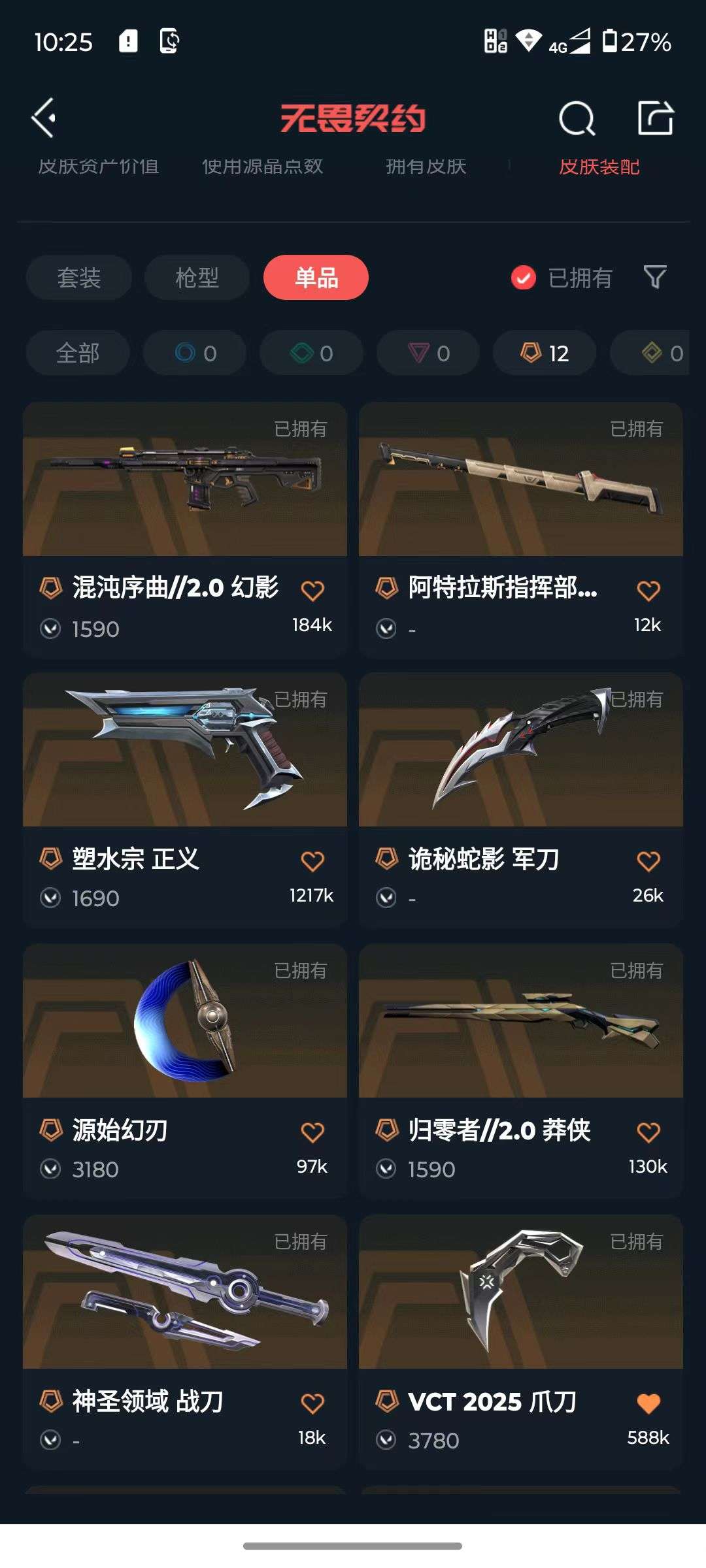The height and width of the screenshot is (1568, 706).
Task: Open the filter funnel next to 已拥有
Action: point(655,278)
